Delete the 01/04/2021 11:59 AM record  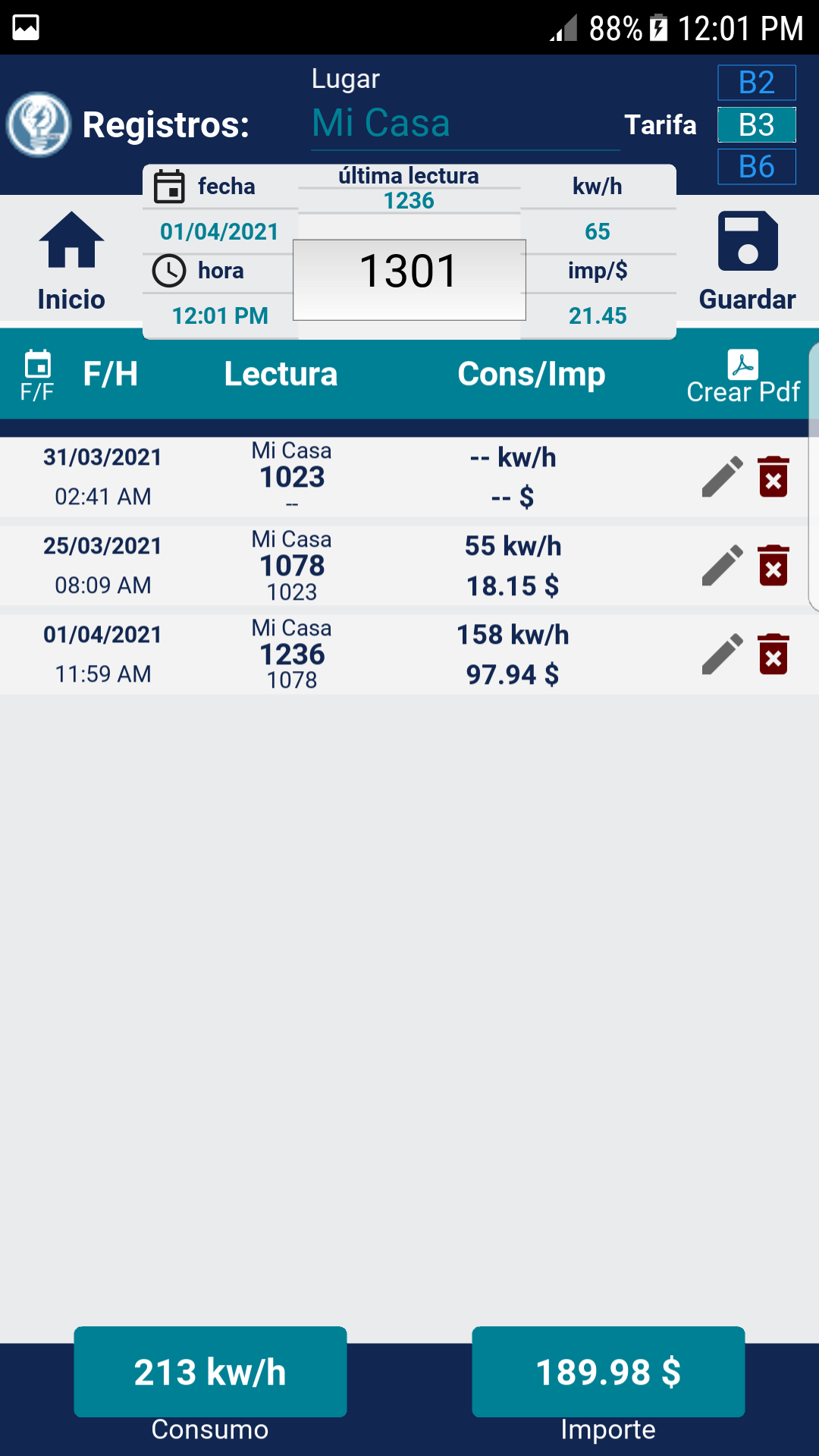[773, 654]
